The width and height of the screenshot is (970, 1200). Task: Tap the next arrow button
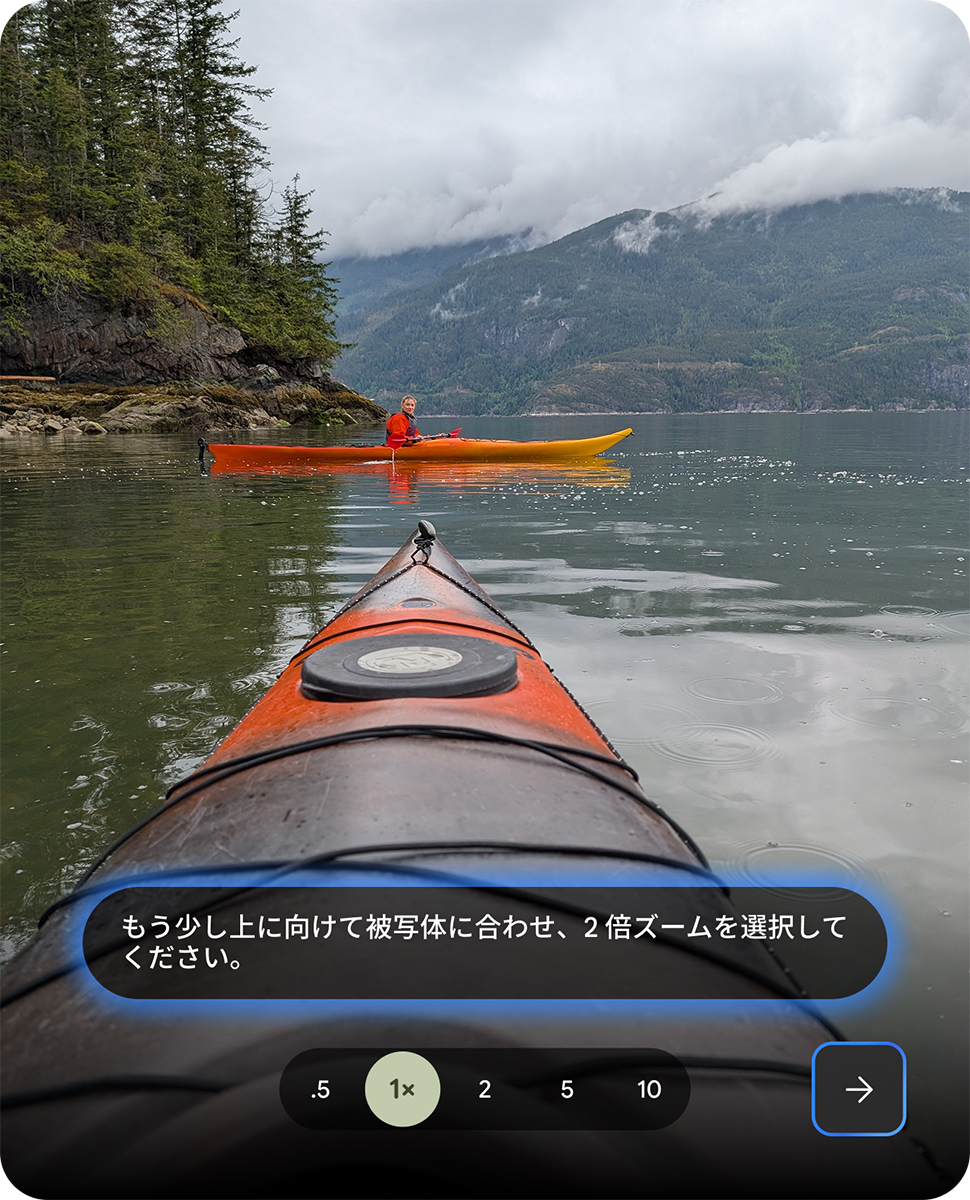tap(858, 1089)
